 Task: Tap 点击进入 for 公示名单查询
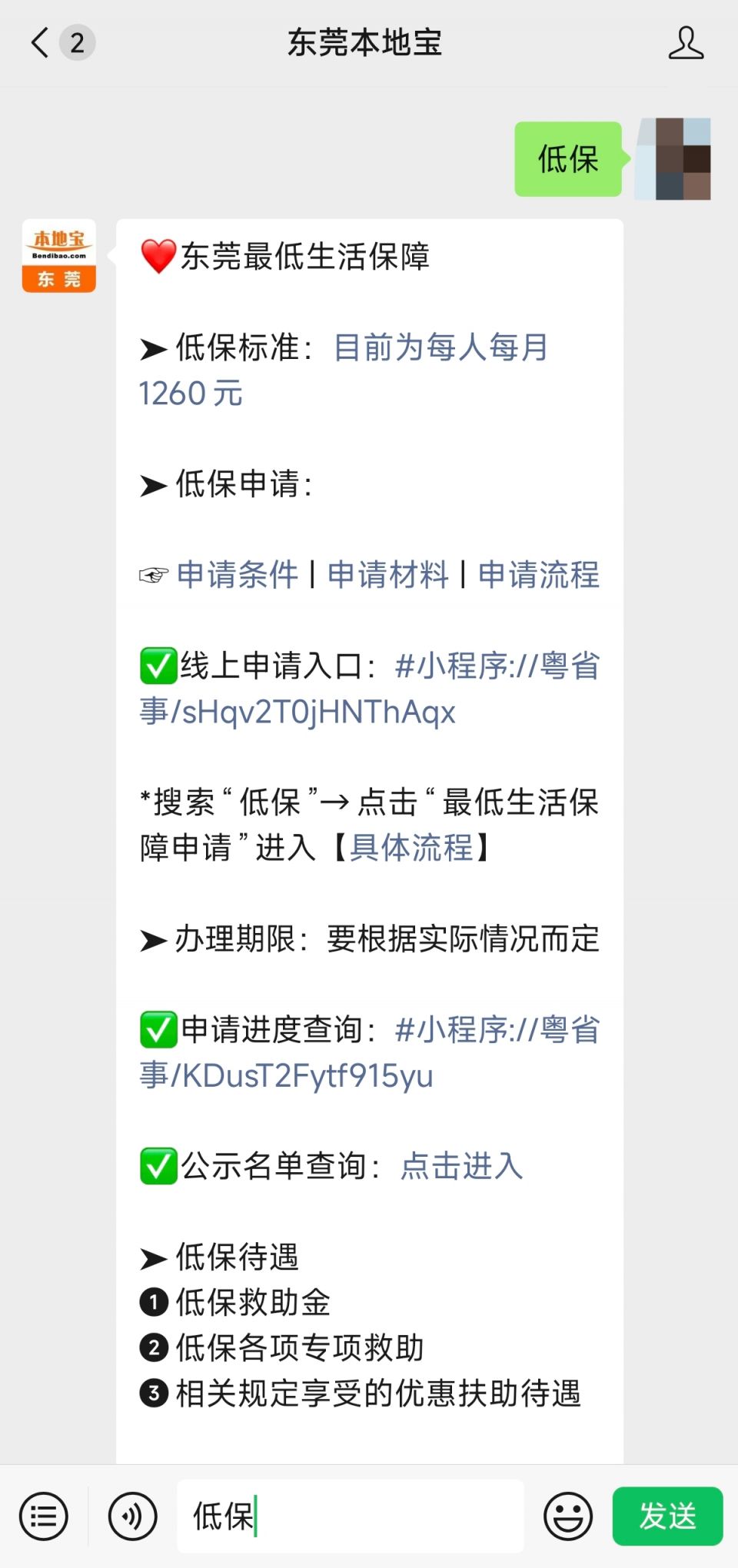pyautogui.click(x=461, y=1166)
